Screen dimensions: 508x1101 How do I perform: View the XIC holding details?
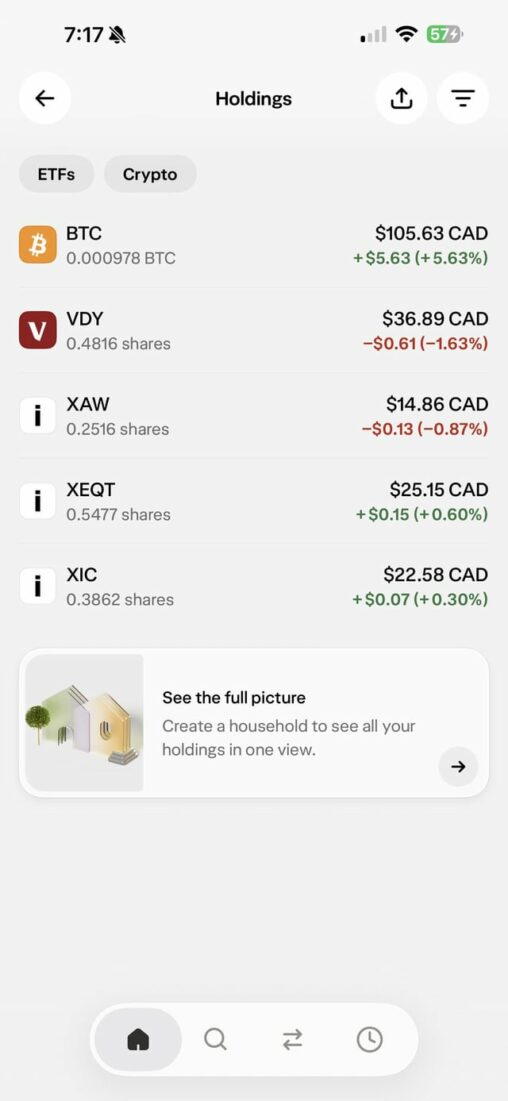click(x=254, y=587)
